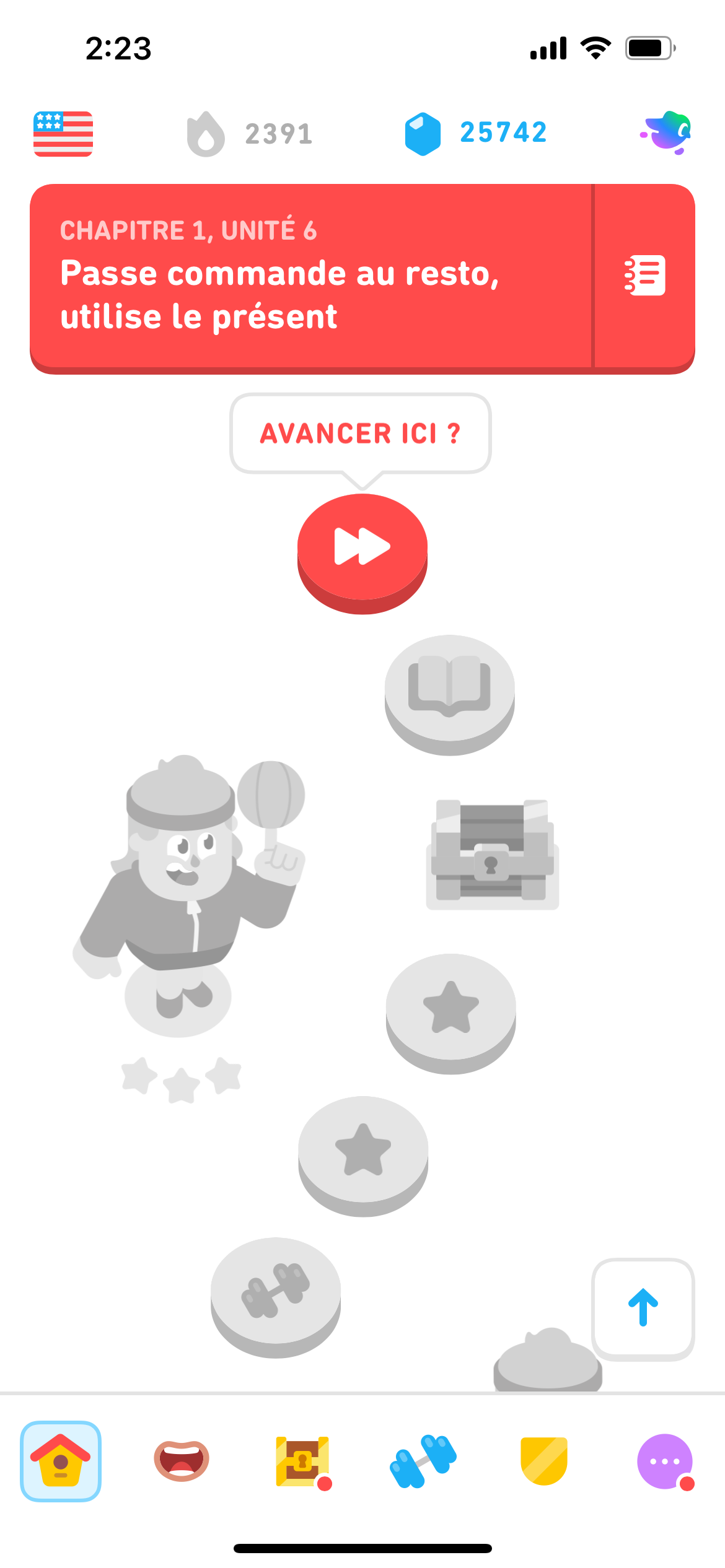Tap the streak flame icon
725x1568 pixels.
206,133
